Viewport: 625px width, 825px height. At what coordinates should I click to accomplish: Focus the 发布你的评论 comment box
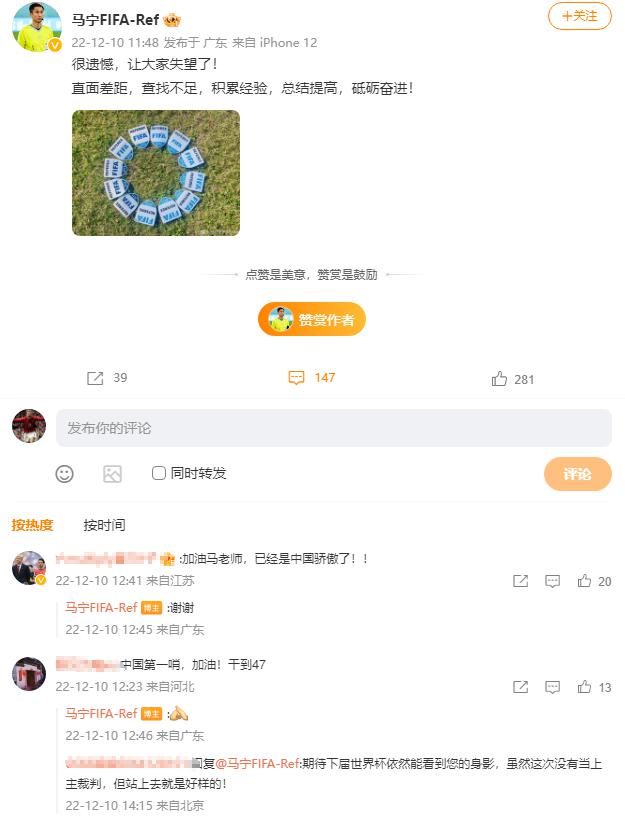click(333, 428)
